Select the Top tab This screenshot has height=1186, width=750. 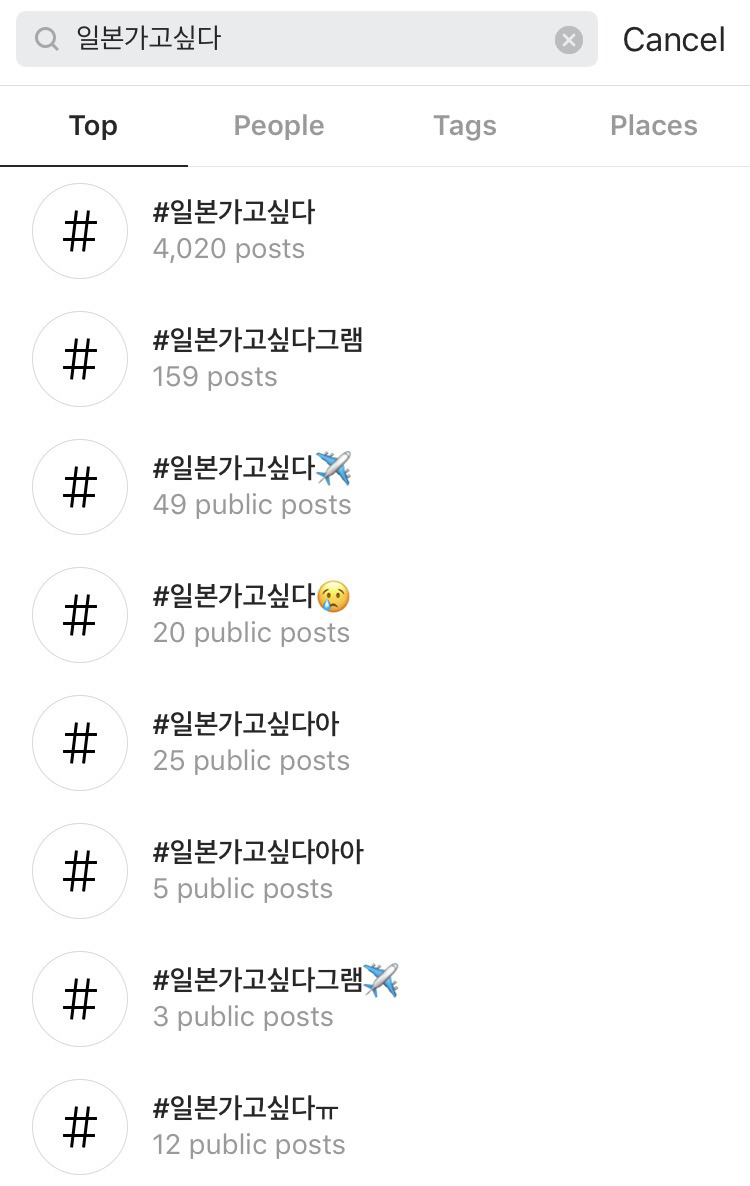coord(93,126)
